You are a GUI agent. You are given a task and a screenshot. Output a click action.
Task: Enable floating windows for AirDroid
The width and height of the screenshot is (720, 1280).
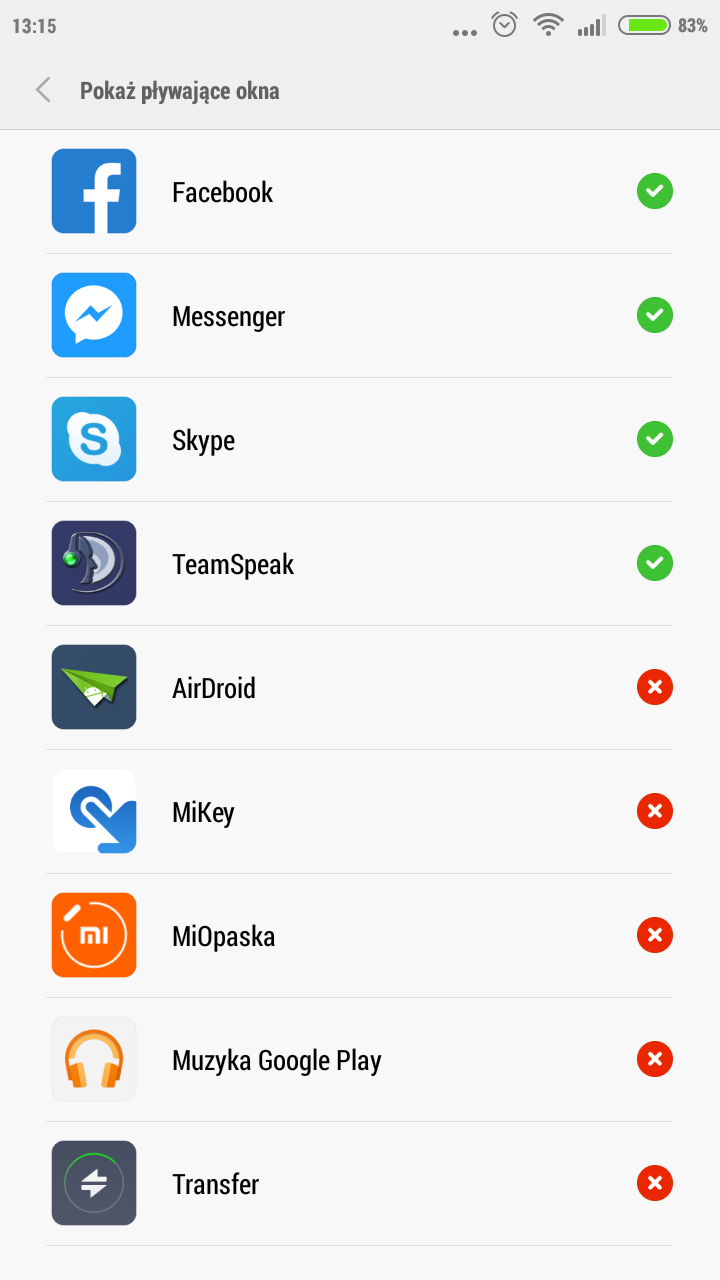pyautogui.click(x=654, y=687)
